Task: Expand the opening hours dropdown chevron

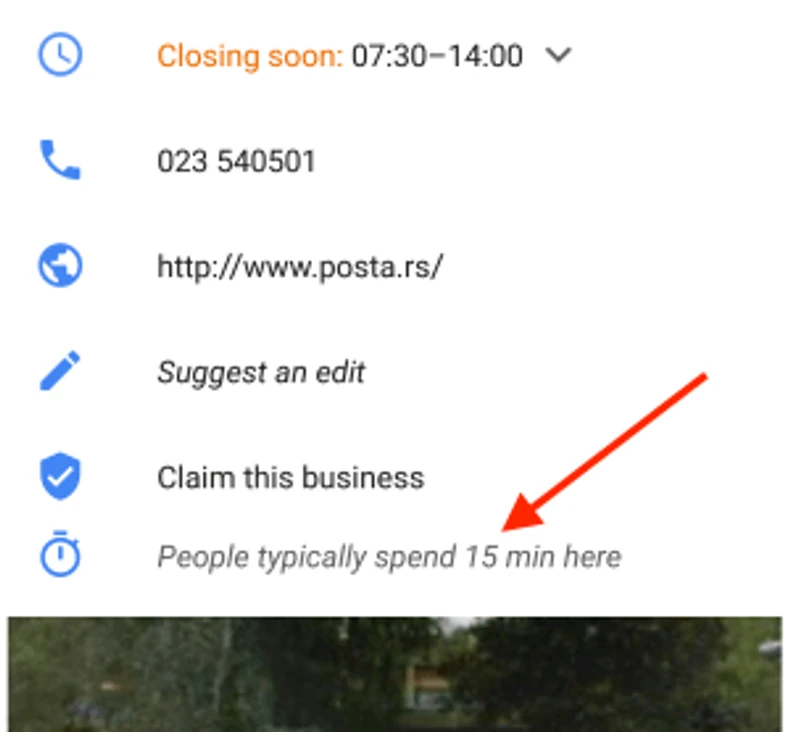Action: (x=559, y=56)
